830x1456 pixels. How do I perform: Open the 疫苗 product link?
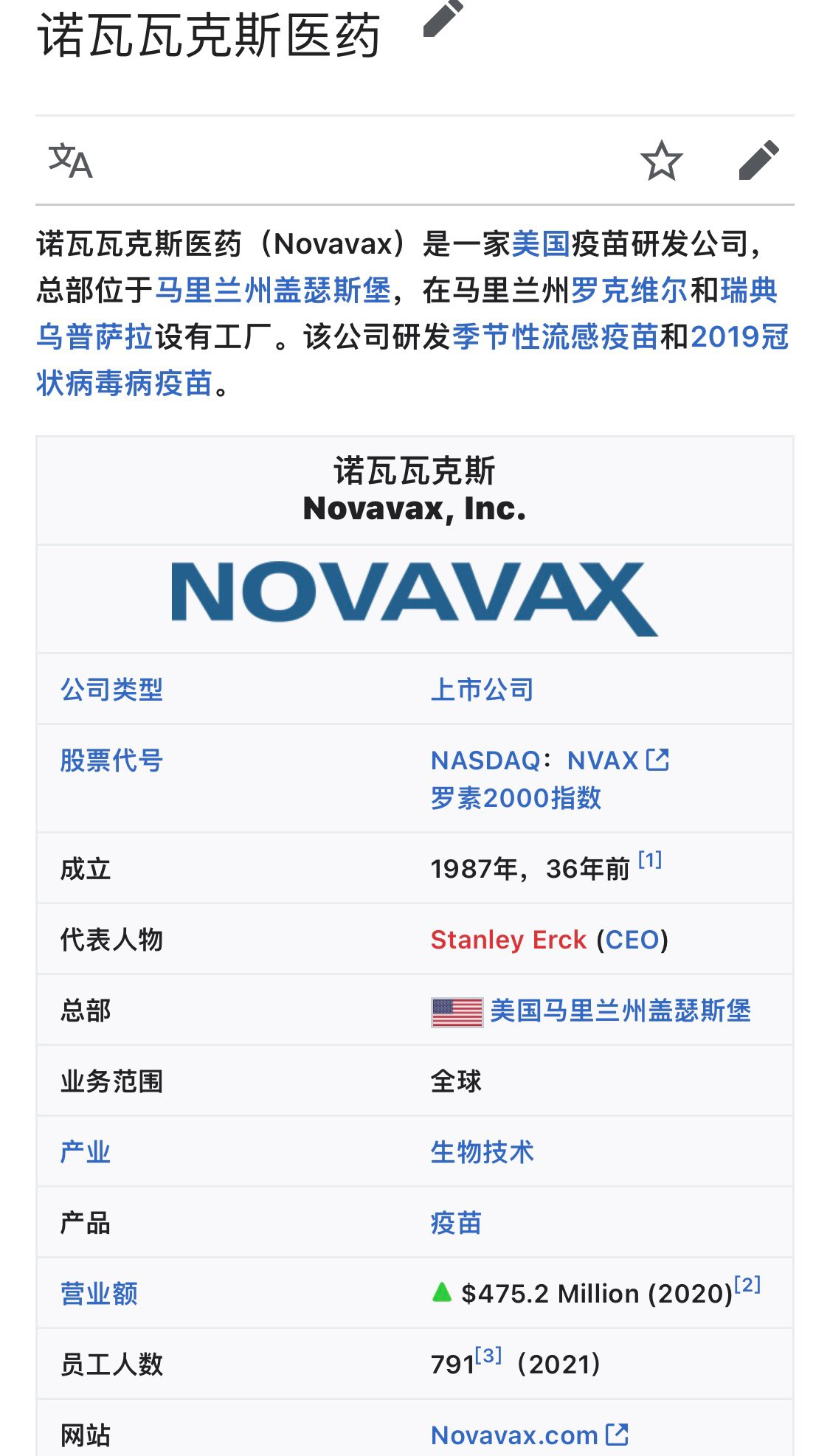click(x=456, y=1223)
